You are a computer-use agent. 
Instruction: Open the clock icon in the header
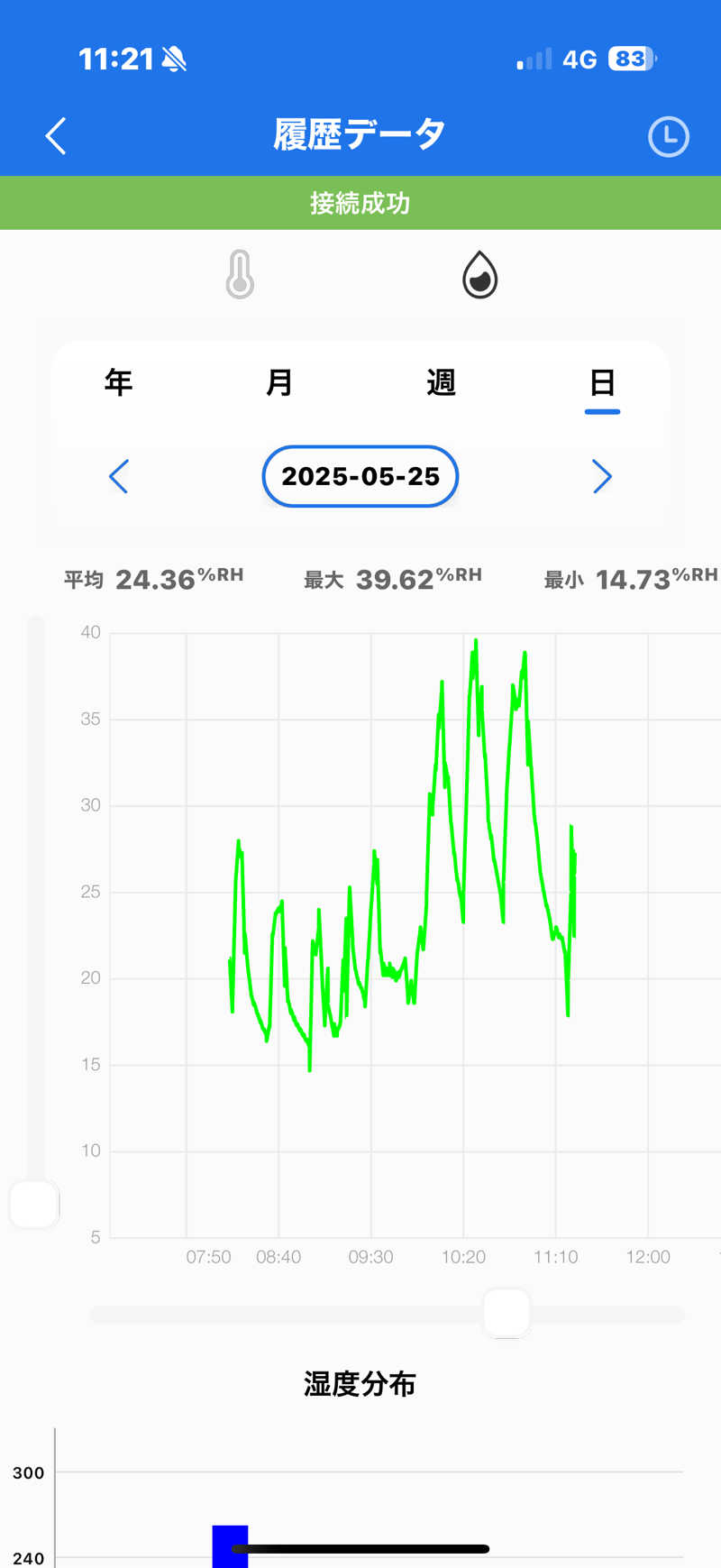[x=668, y=137]
